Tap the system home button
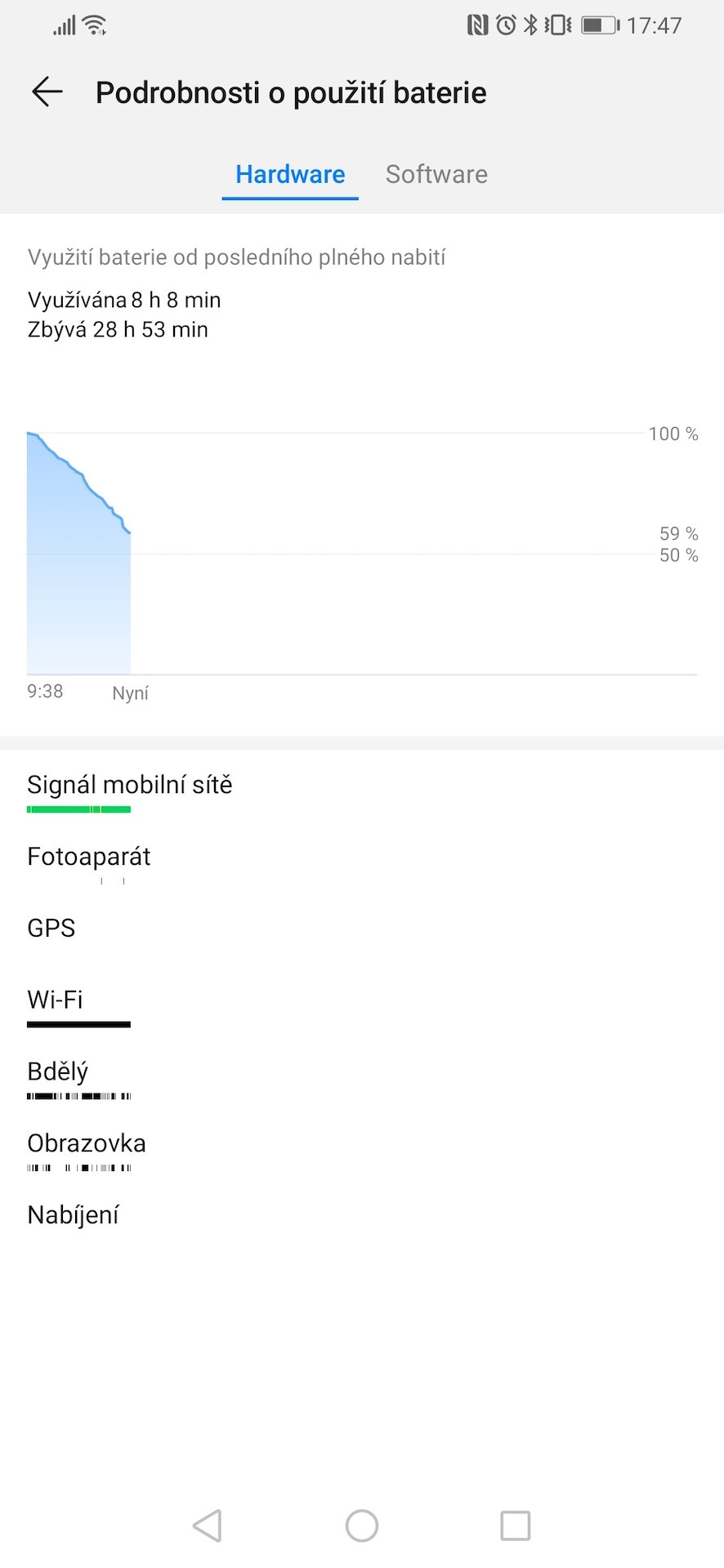724x1568 pixels. (362, 1525)
